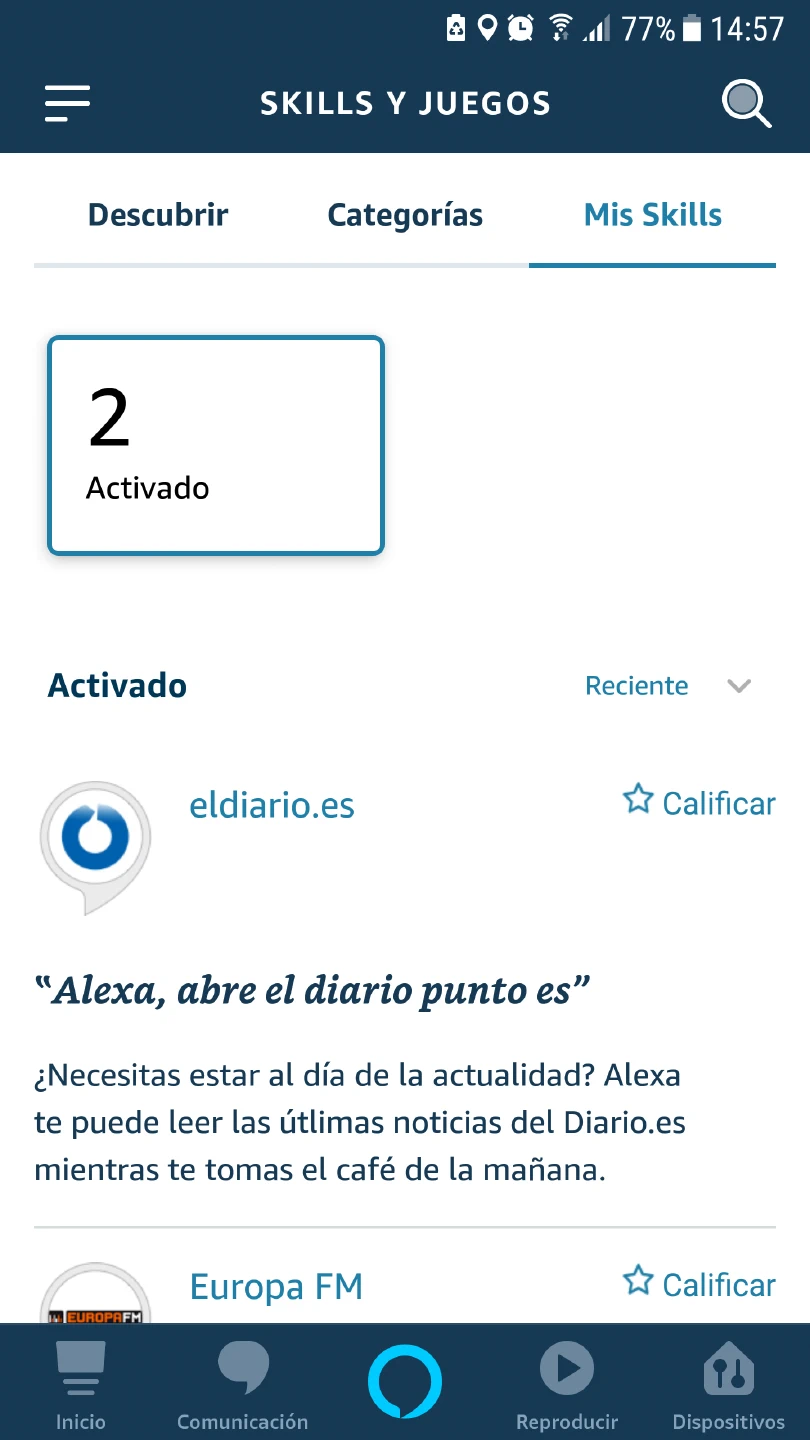Image resolution: width=810 pixels, height=1440 pixels.
Task: Open the 2 Activado card
Action: tap(216, 445)
